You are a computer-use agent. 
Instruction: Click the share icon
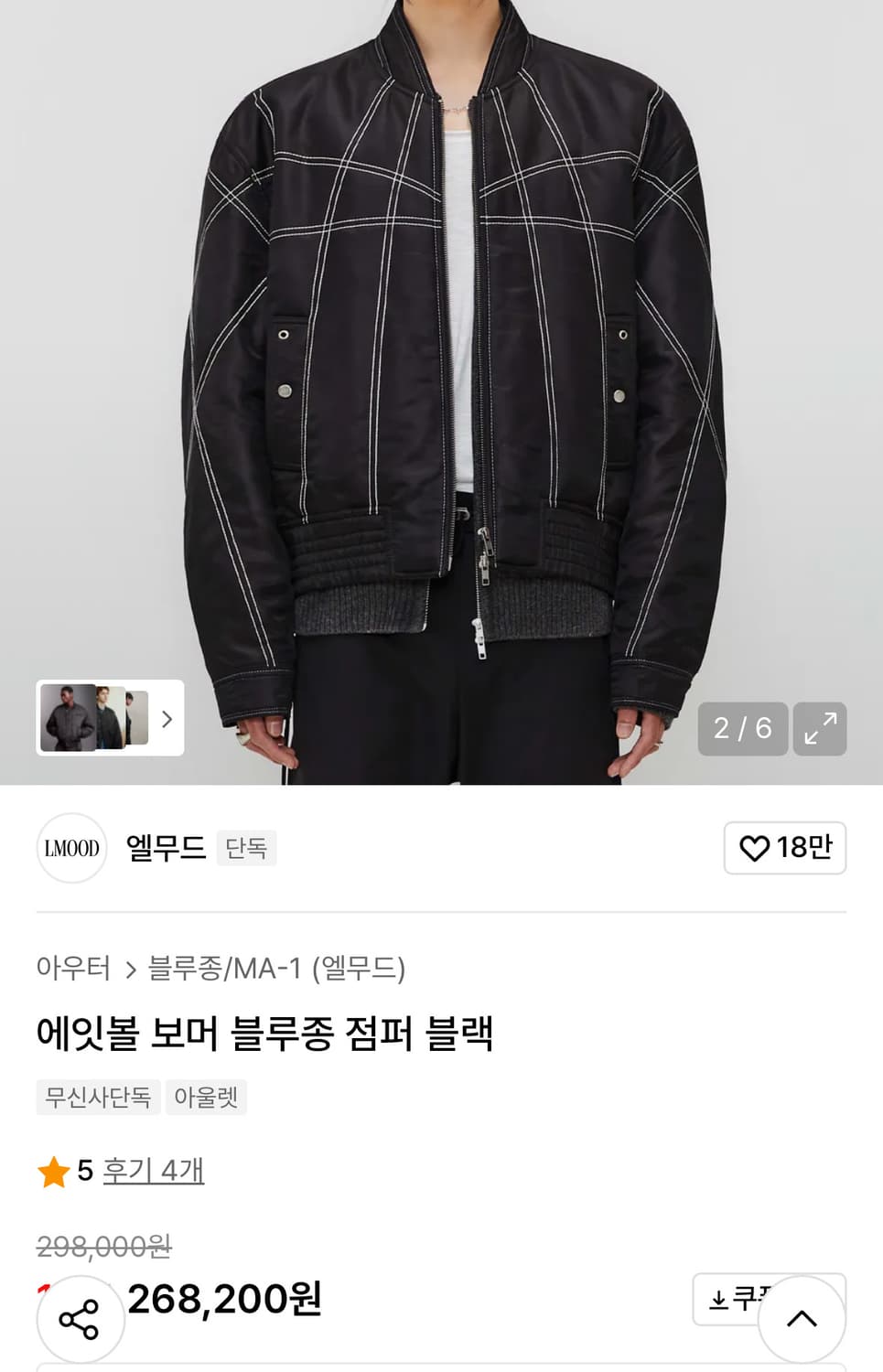pyautogui.click(x=79, y=1319)
